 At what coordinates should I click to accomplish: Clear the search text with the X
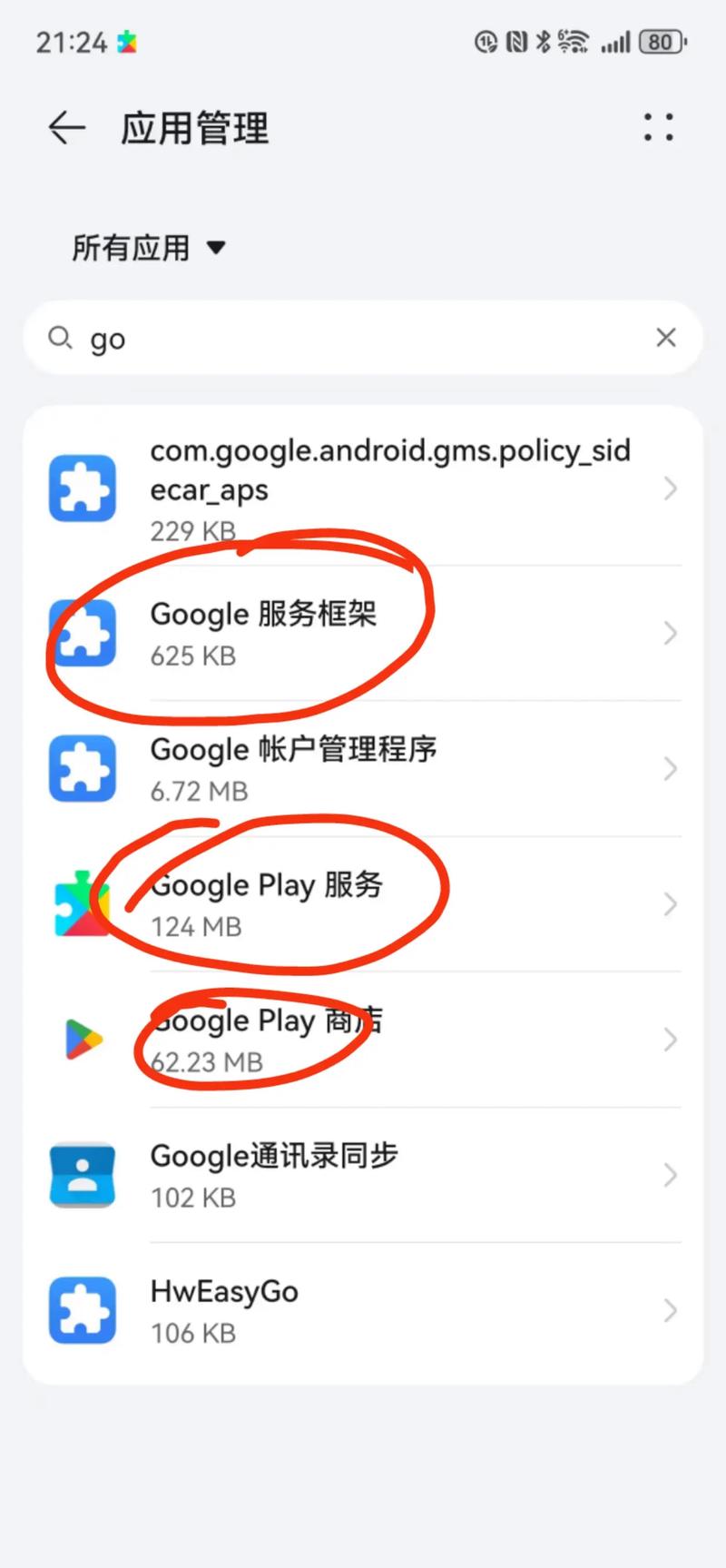tap(665, 338)
